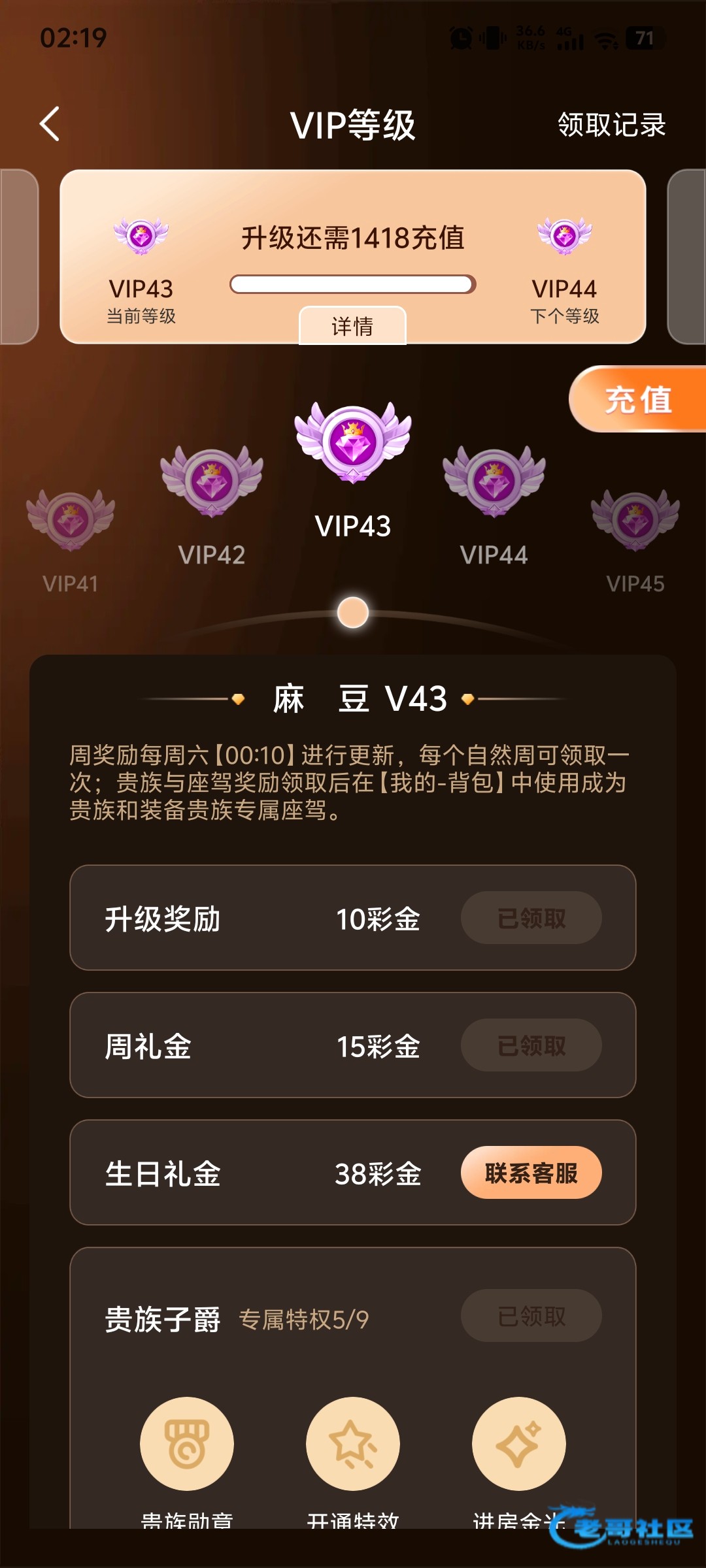Go back using the arrow icon

pos(50,124)
